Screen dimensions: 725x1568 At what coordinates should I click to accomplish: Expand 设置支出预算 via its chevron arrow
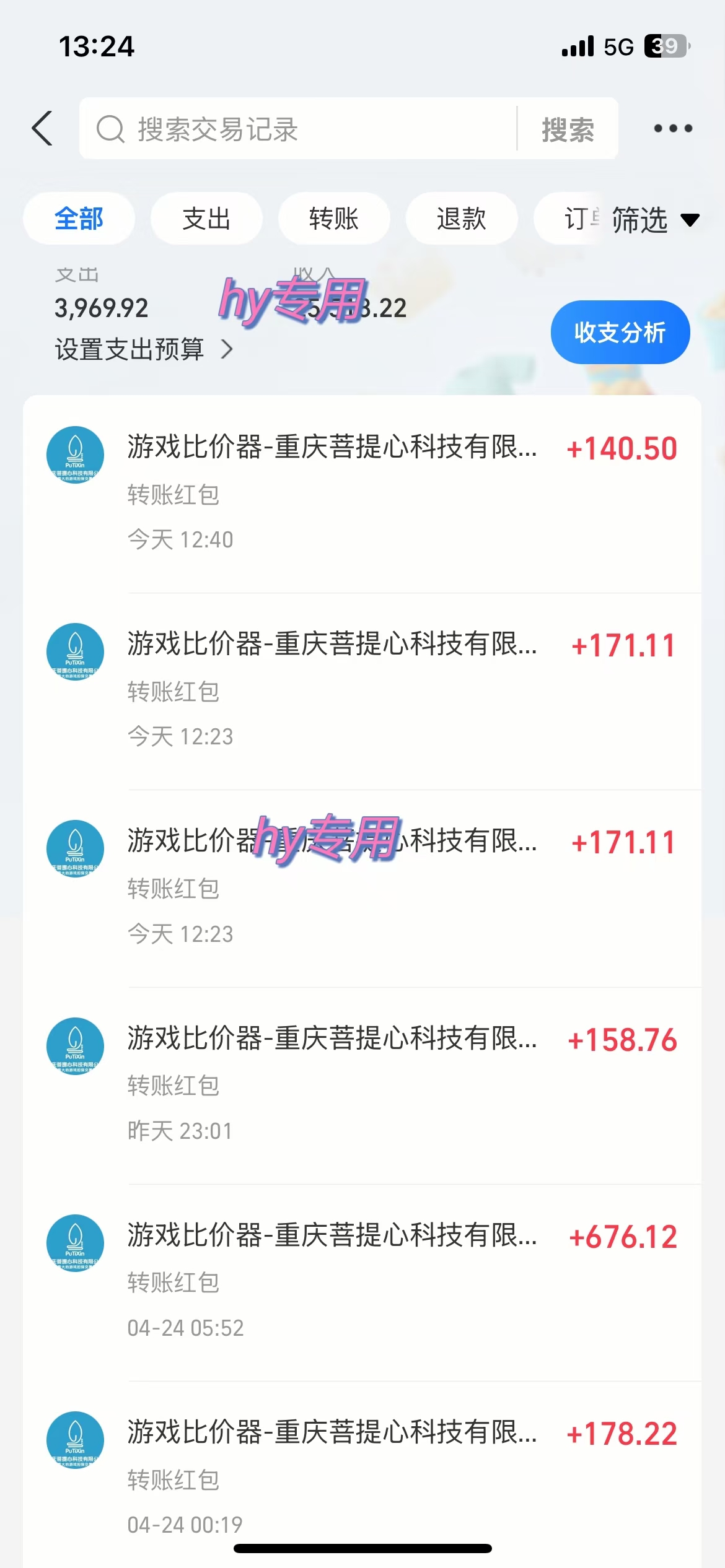tap(228, 350)
